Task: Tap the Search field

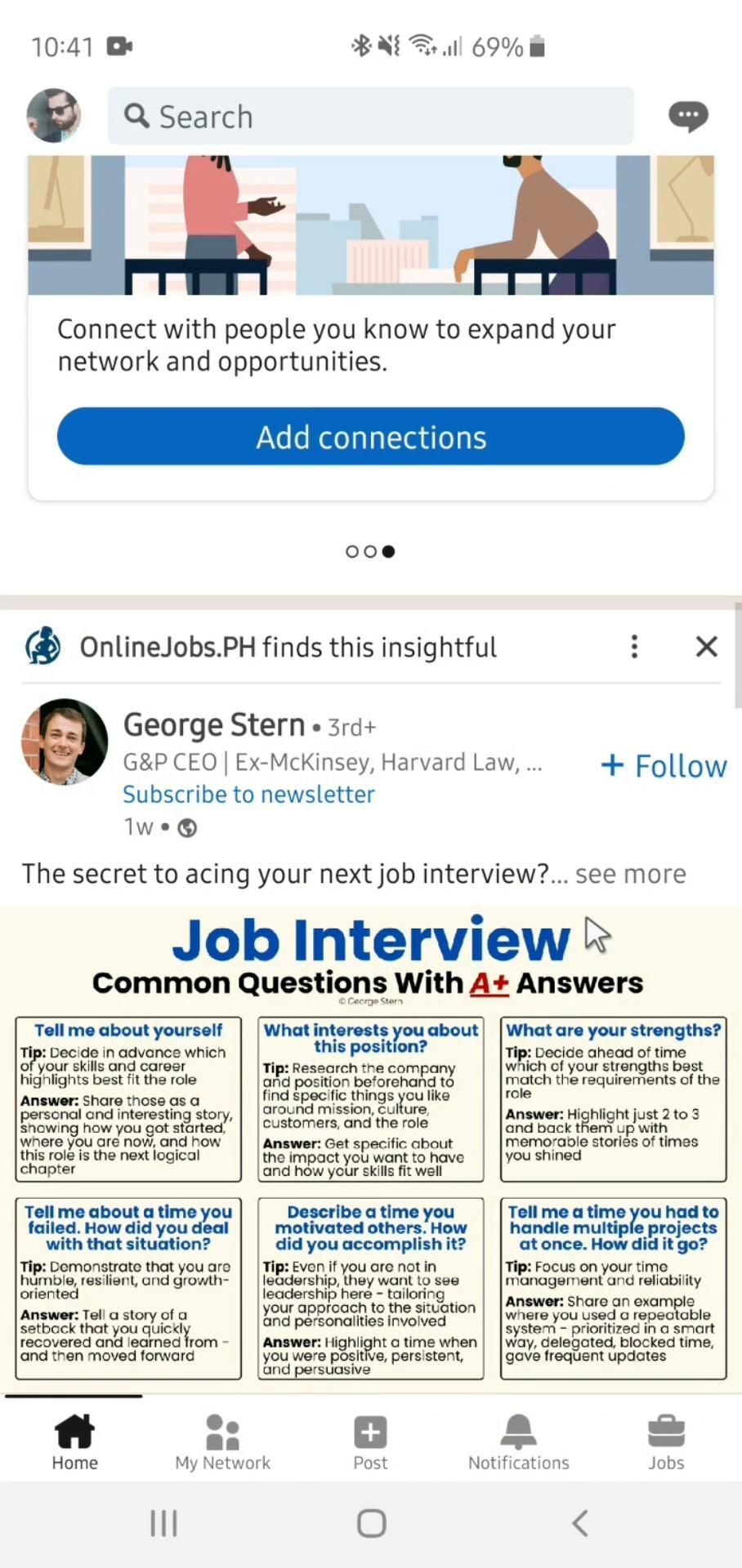Action: tap(370, 116)
